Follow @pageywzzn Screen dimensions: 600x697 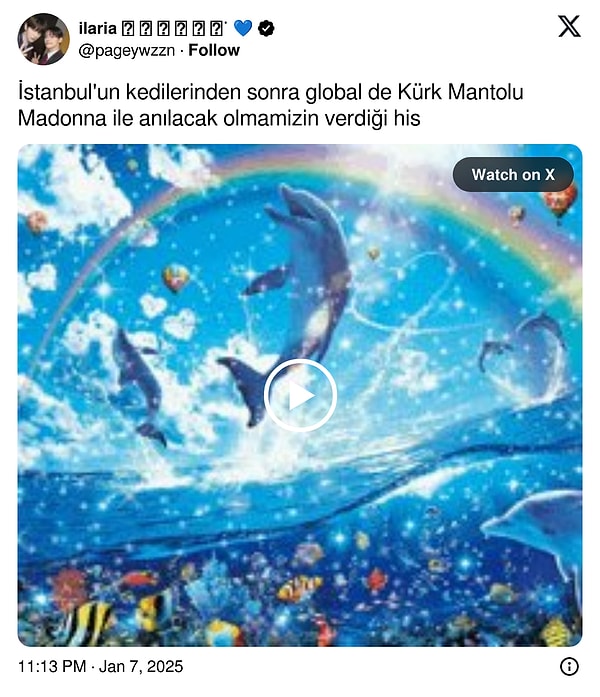[215, 50]
